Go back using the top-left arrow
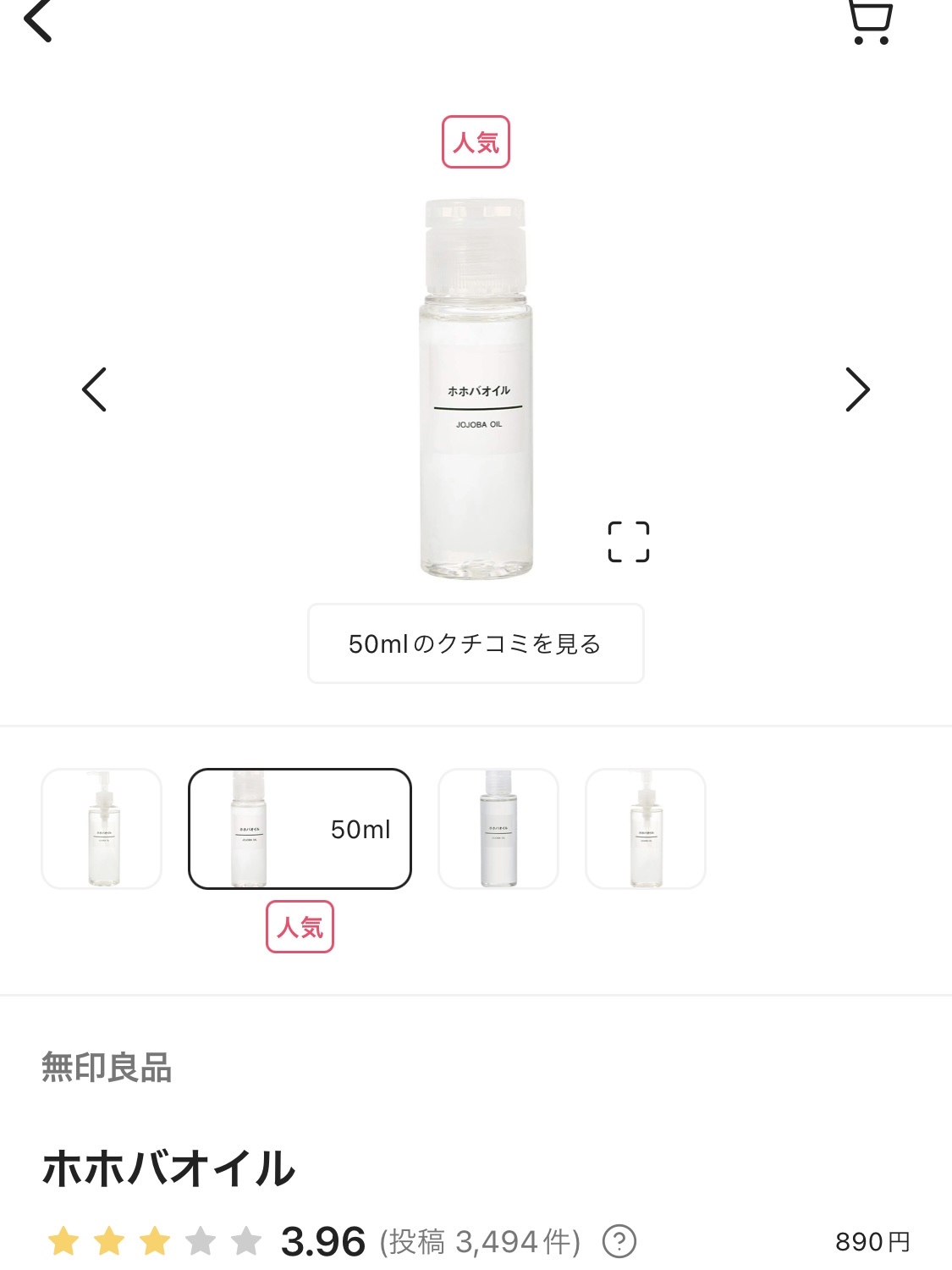 click(x=38, y=19)
